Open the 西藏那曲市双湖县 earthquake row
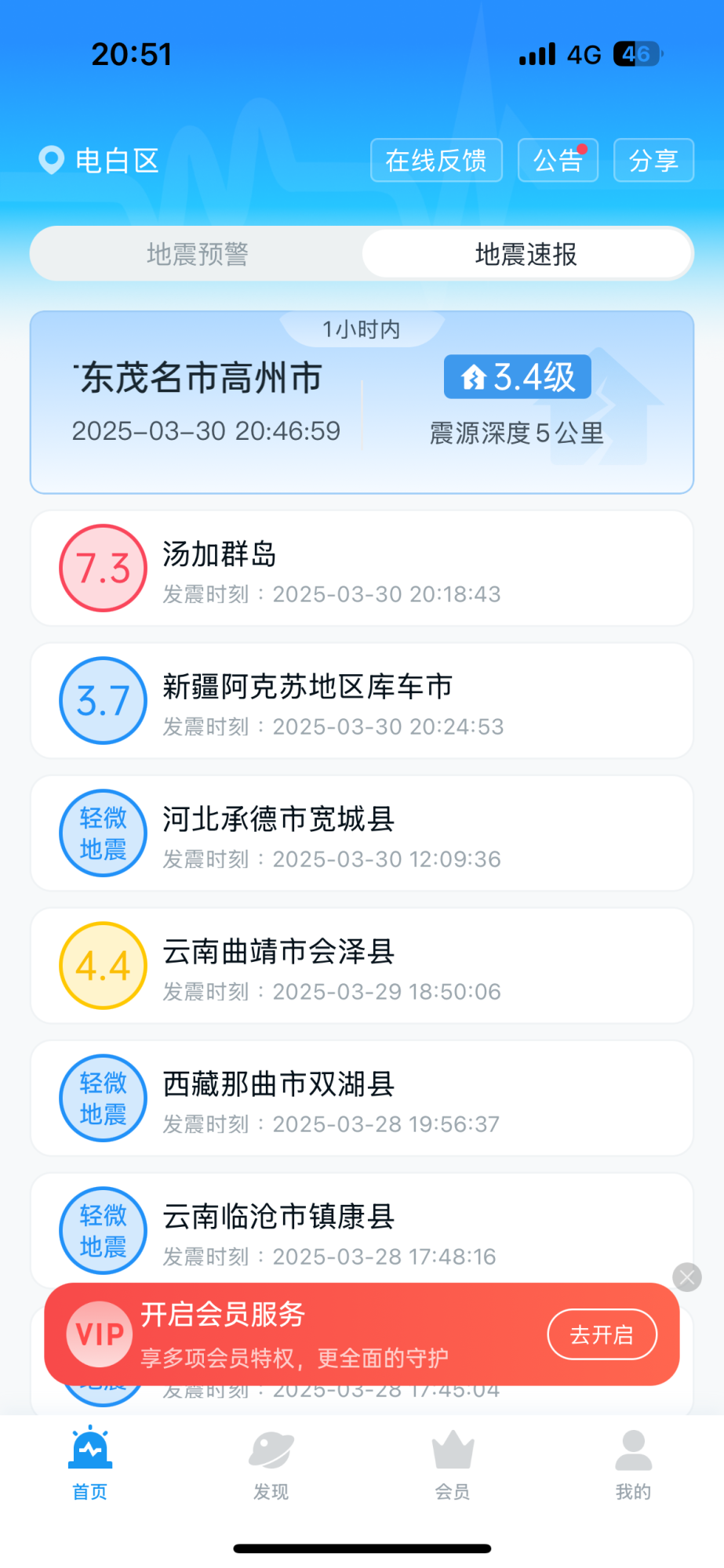The image size is (724, 1568). pos(362,1098)
